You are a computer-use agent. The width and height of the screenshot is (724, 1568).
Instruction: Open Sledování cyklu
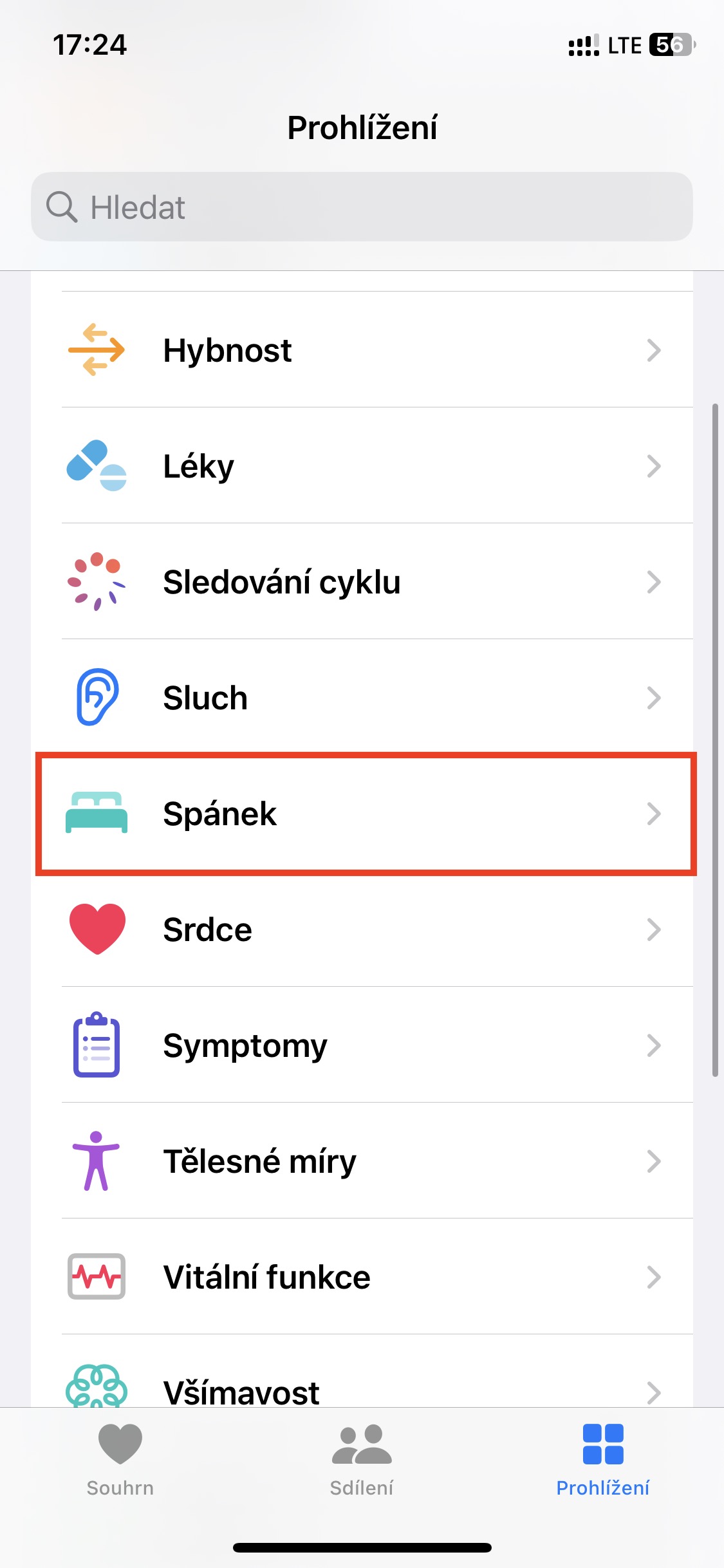(x=362, y=581)
